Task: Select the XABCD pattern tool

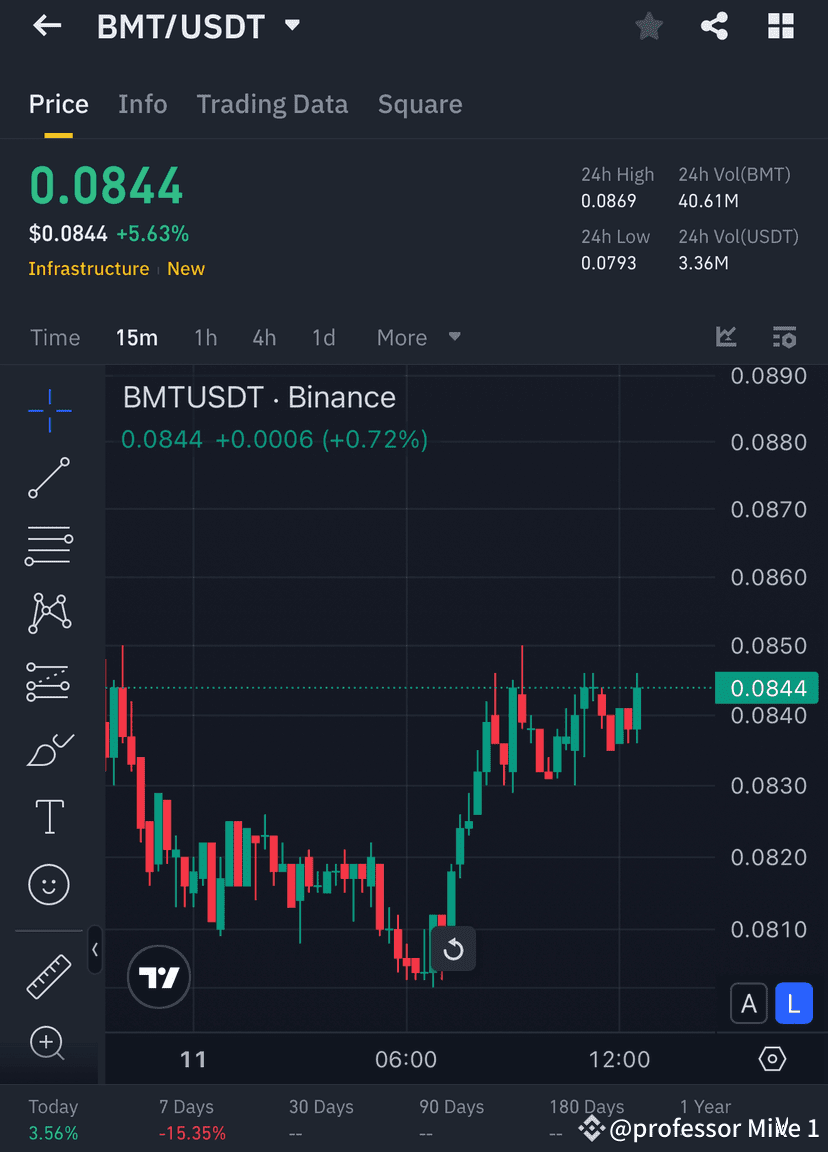Action: tap(48, 613)
